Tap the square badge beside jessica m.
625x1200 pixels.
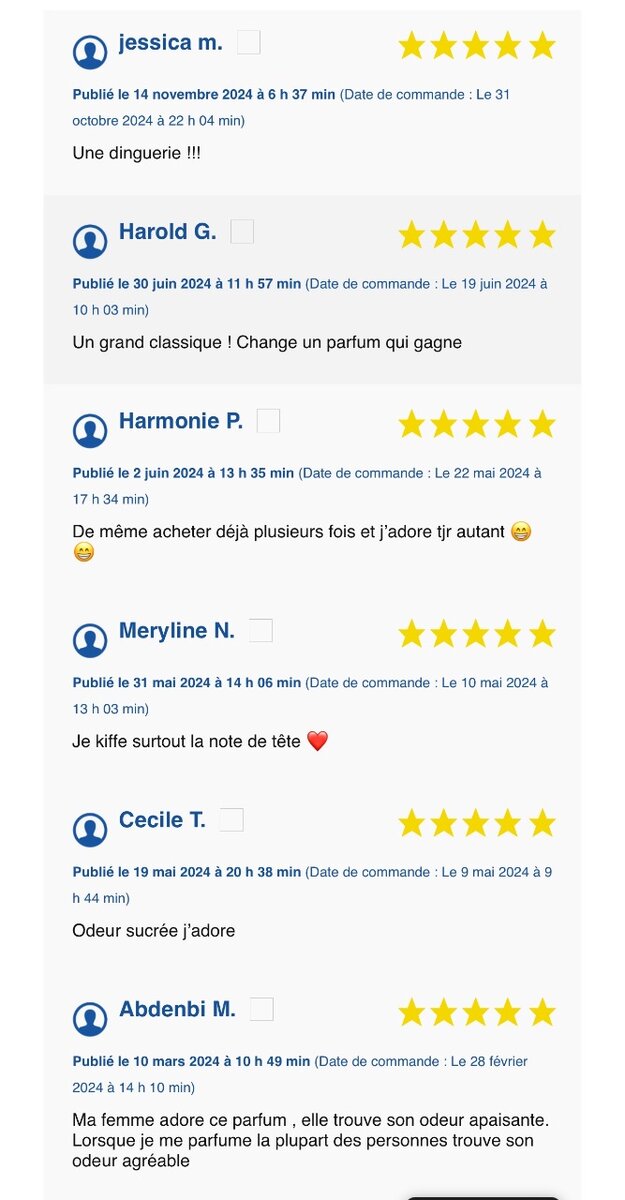click(249, 42)
